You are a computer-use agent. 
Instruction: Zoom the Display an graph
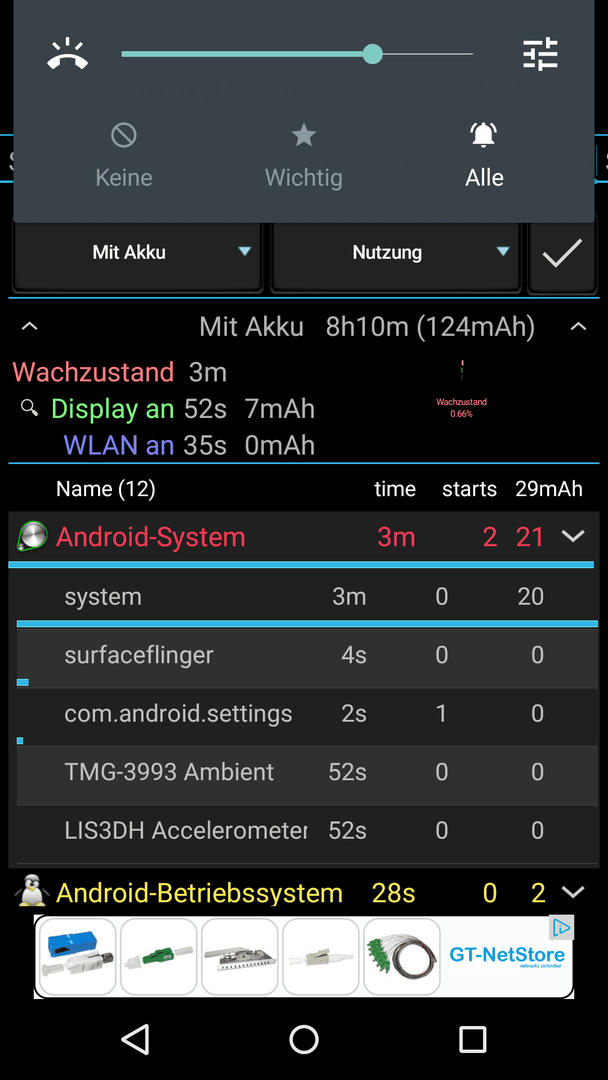coord(30,408)
